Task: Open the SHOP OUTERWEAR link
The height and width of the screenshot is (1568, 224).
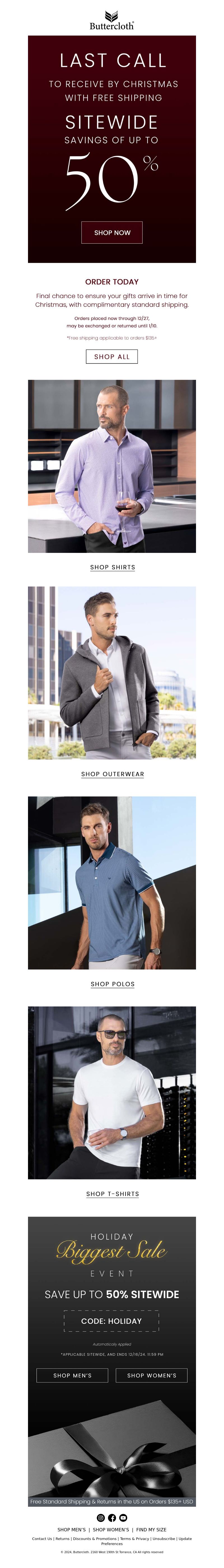Action: pyautogui.click(x=113, y=774)
